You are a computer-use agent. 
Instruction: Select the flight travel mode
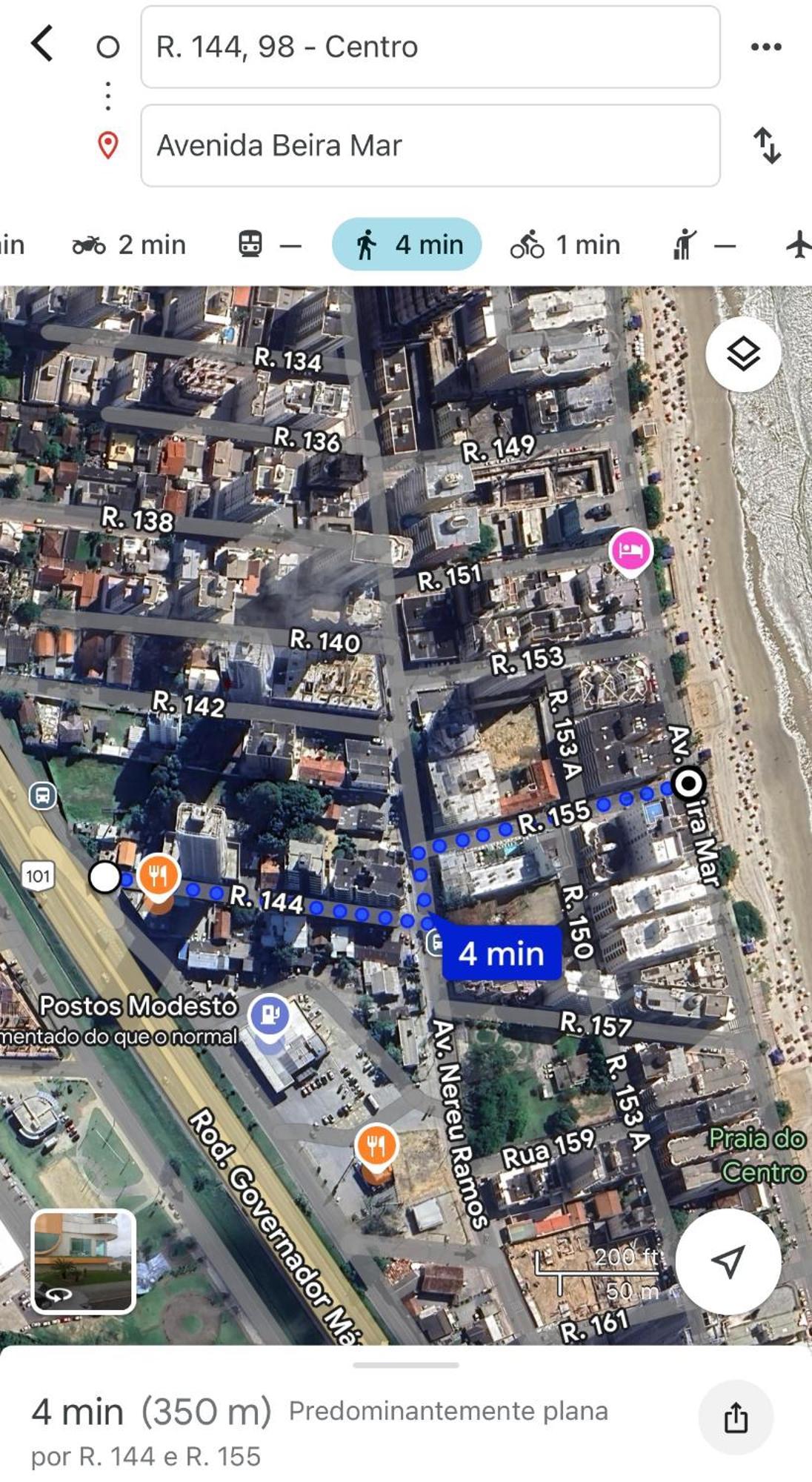[798, 245]
